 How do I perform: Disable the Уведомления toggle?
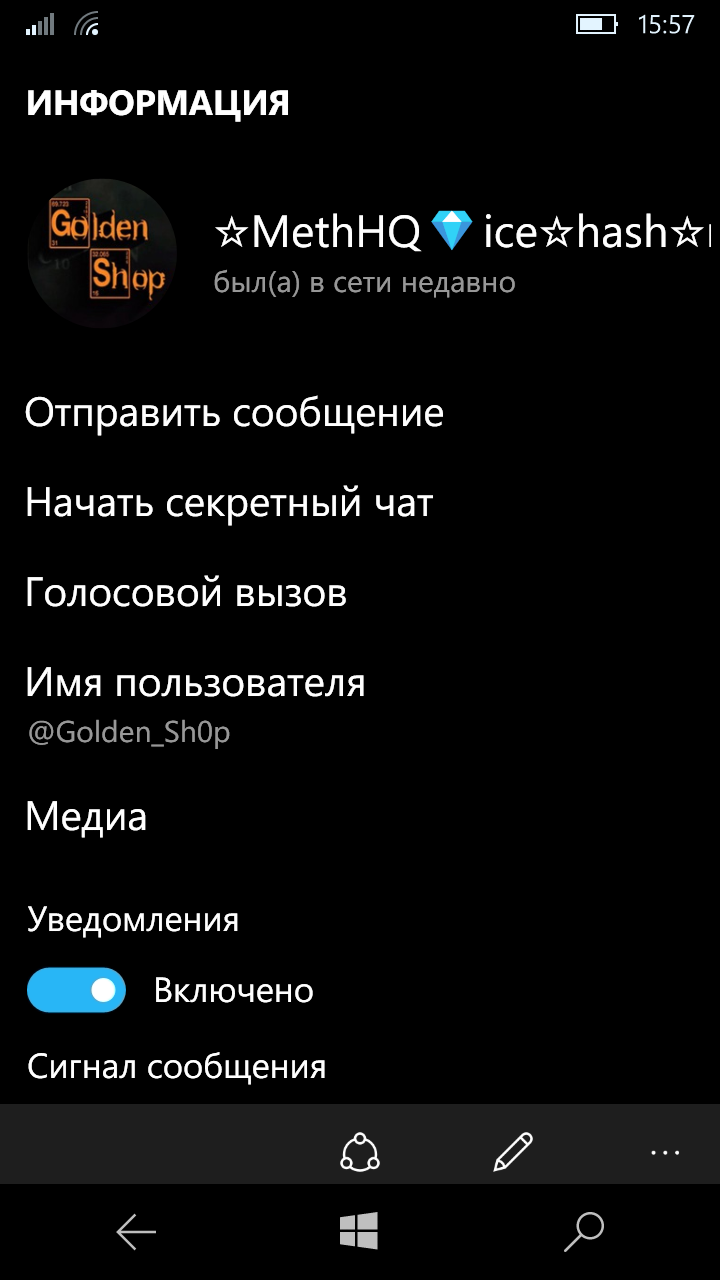77,990
